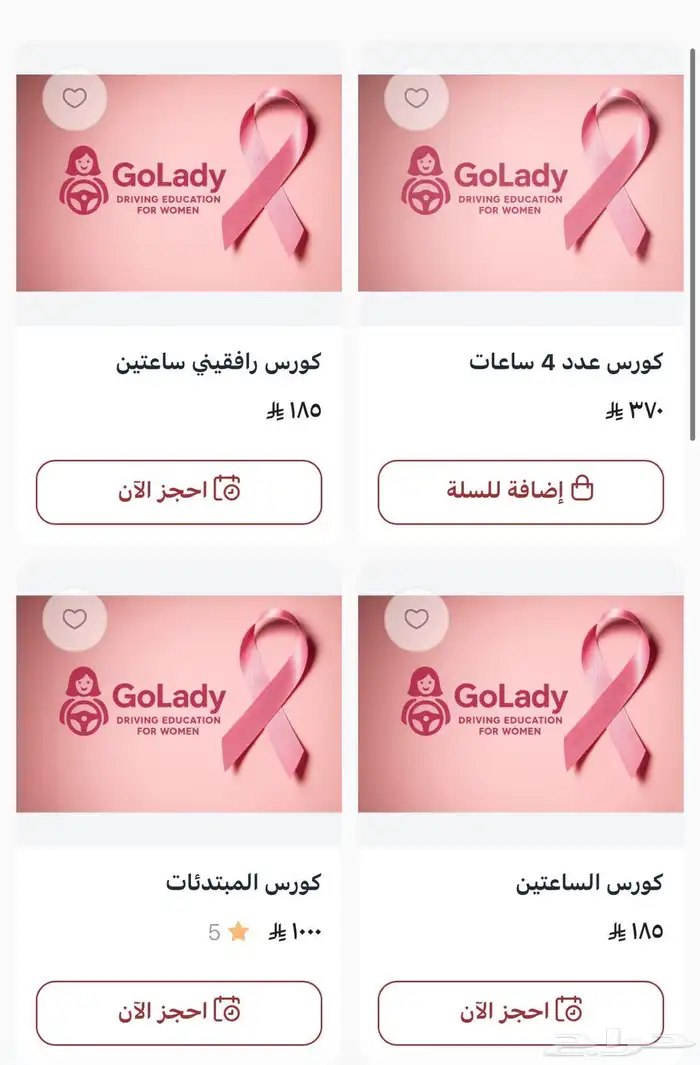Favorite the كورس رافقيني ساعتين course with the heart

click(x=74, y=98)
